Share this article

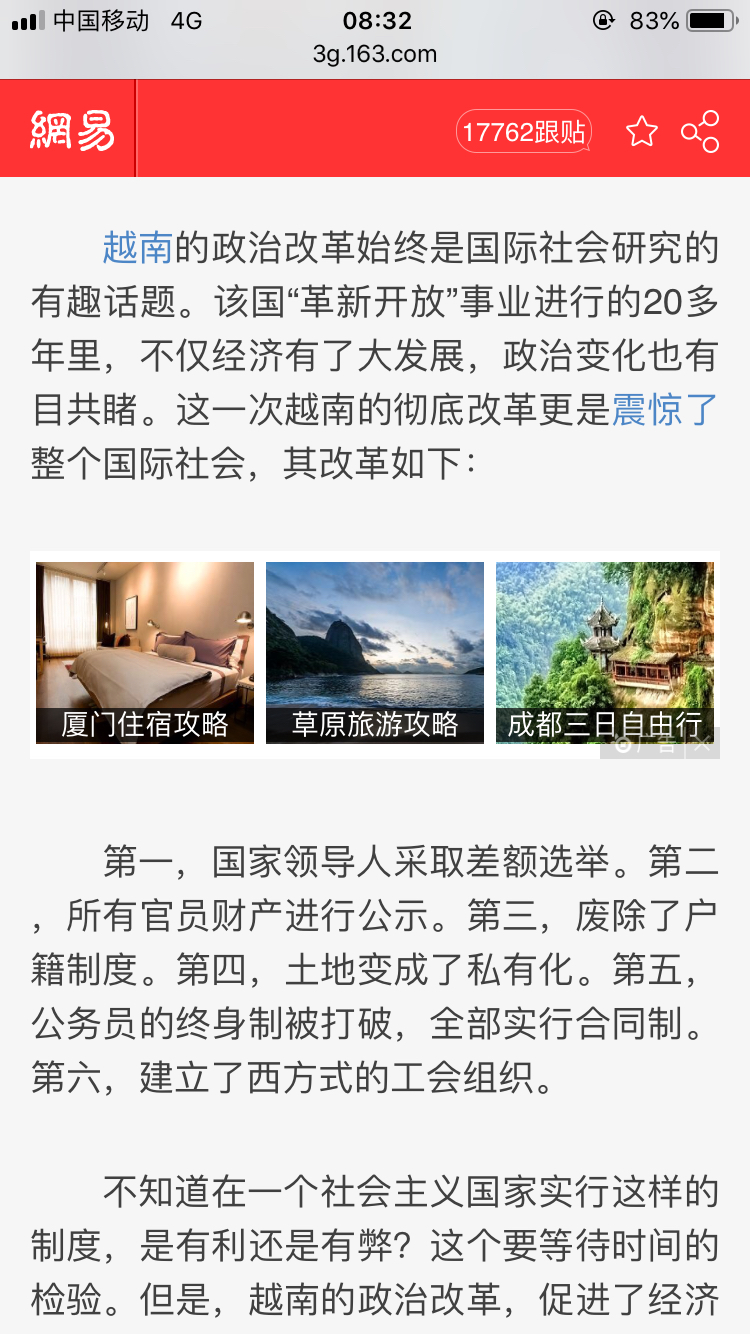coord(700,132)
